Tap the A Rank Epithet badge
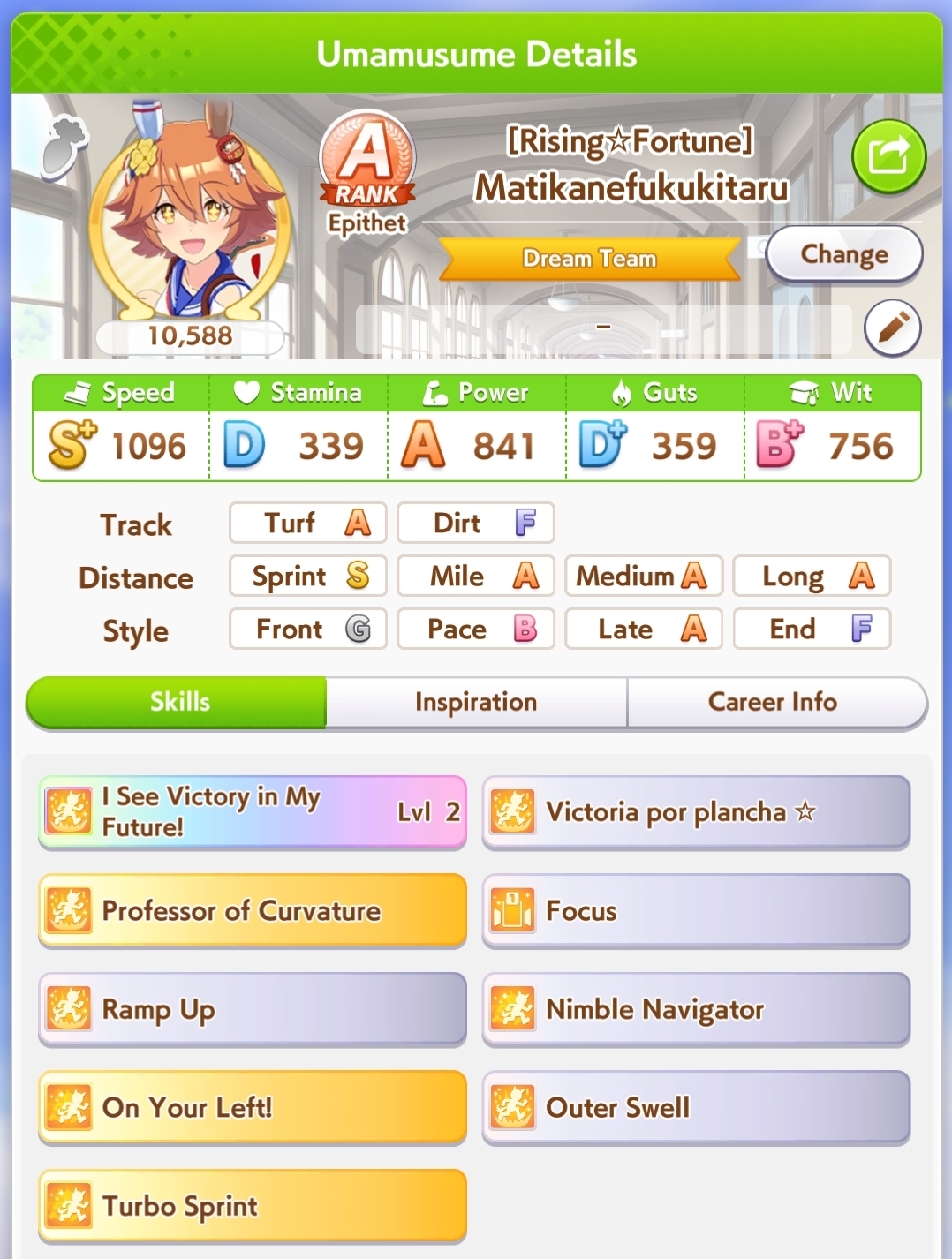This screenshot has height=1259, width=952. coord(367,172)
